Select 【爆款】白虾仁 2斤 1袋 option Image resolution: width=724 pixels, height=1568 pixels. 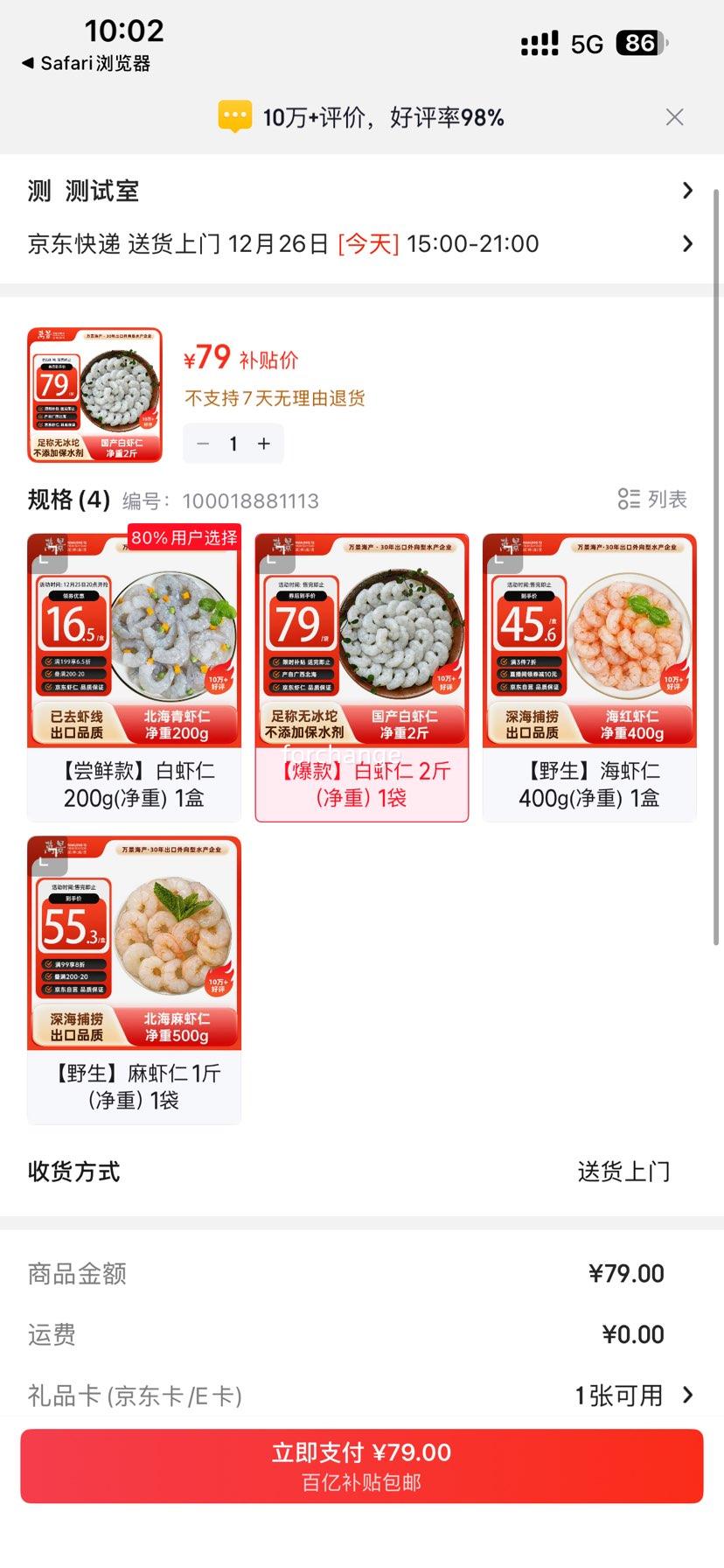pos(361,678)
